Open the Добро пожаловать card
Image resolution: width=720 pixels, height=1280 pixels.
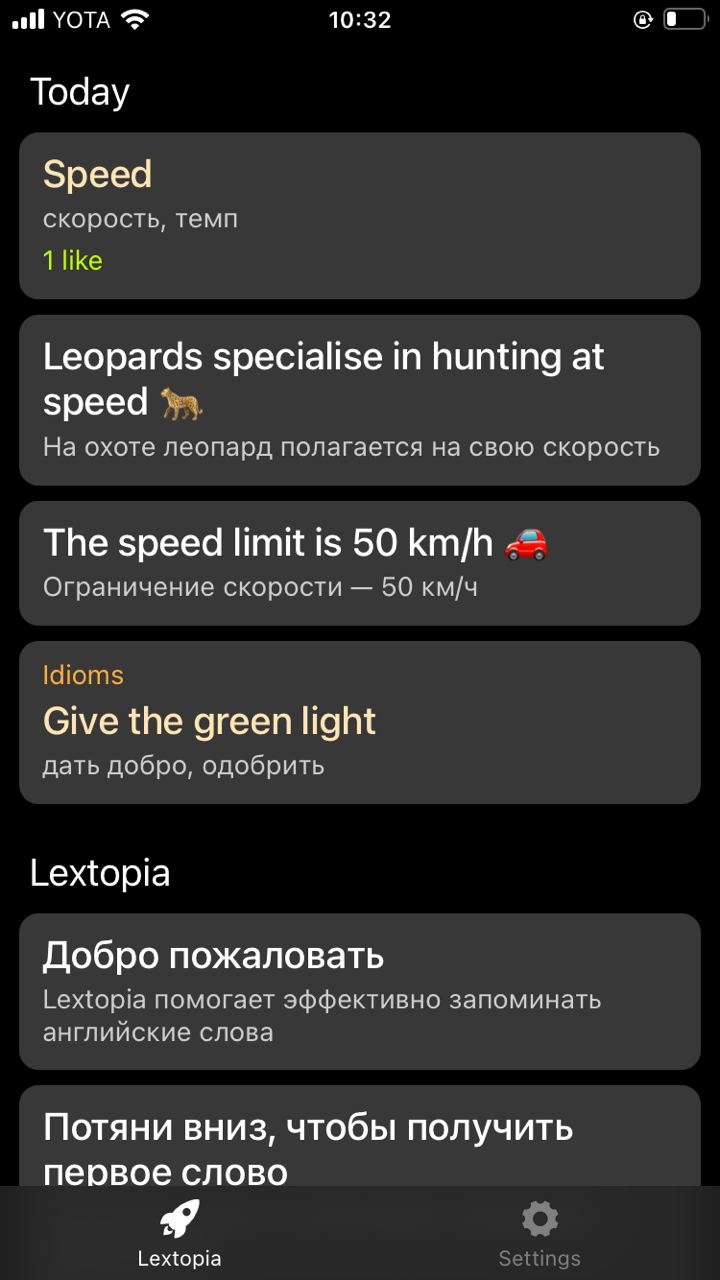coord(360,990)
